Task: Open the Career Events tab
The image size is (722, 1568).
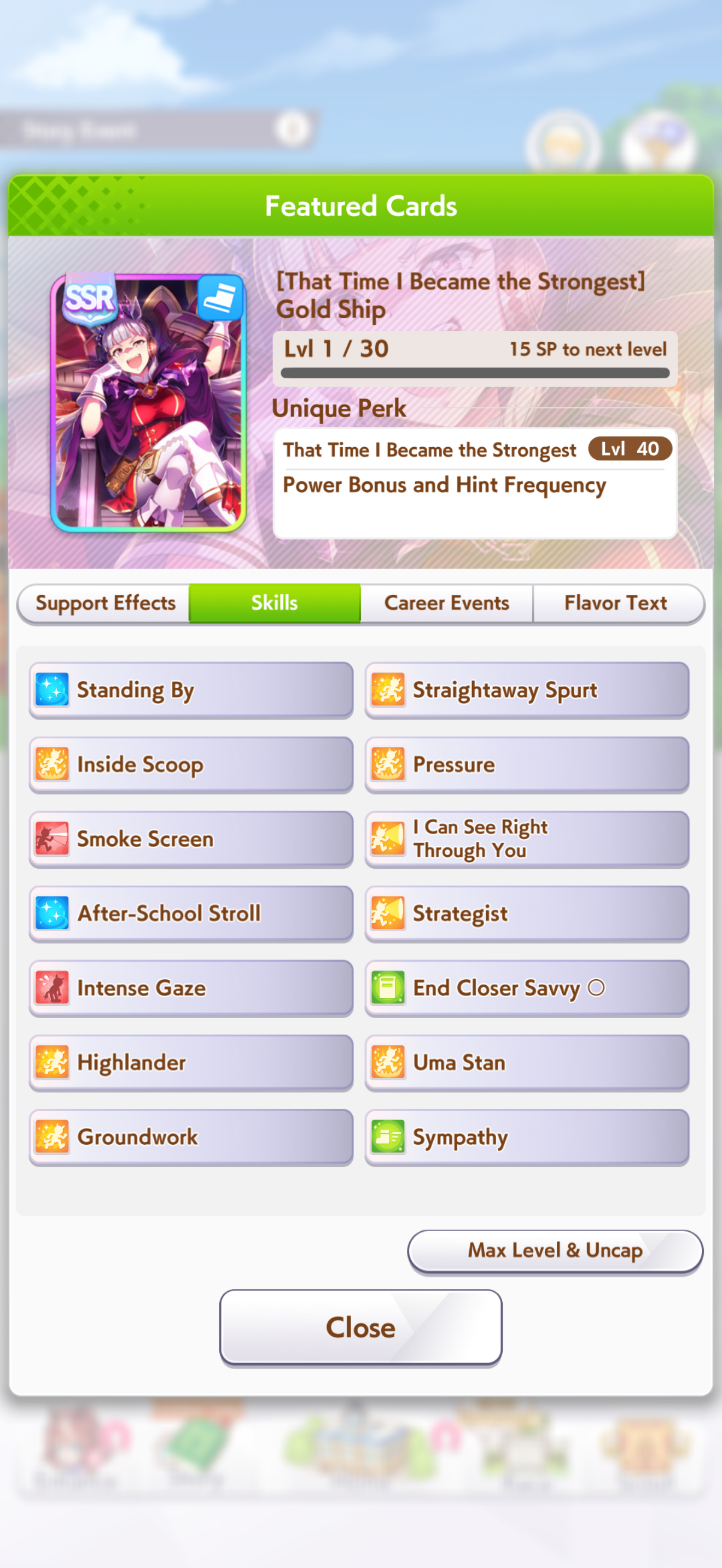Action: [447, 602]
